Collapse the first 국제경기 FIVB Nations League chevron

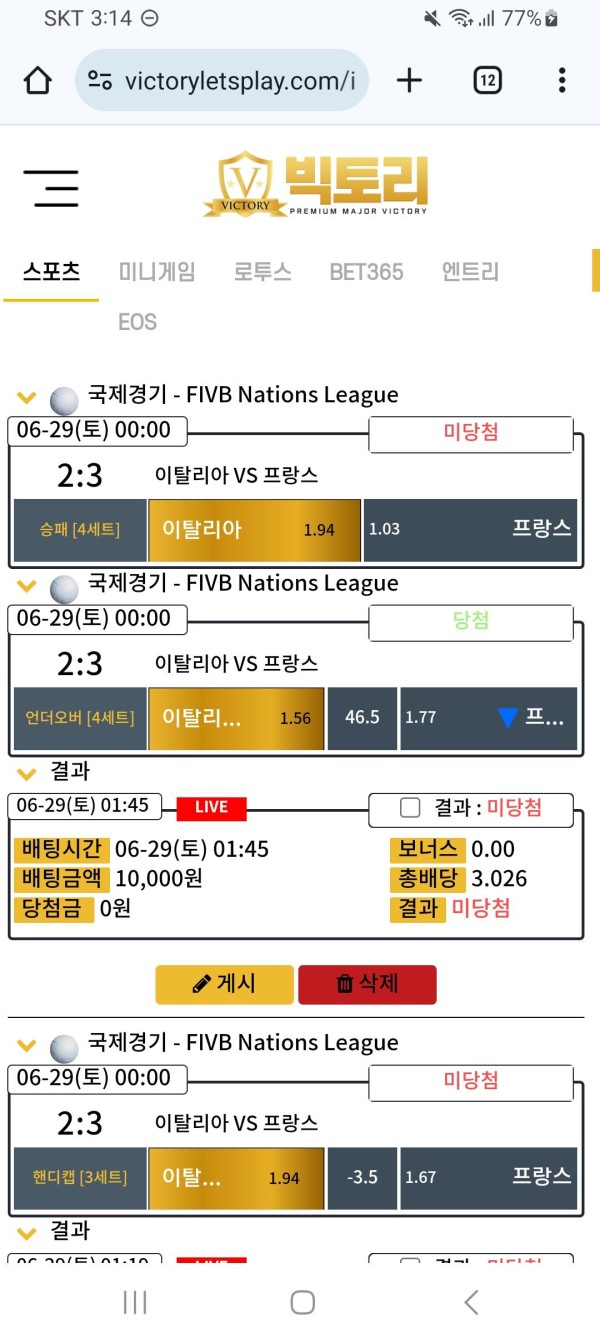(27, 396)
